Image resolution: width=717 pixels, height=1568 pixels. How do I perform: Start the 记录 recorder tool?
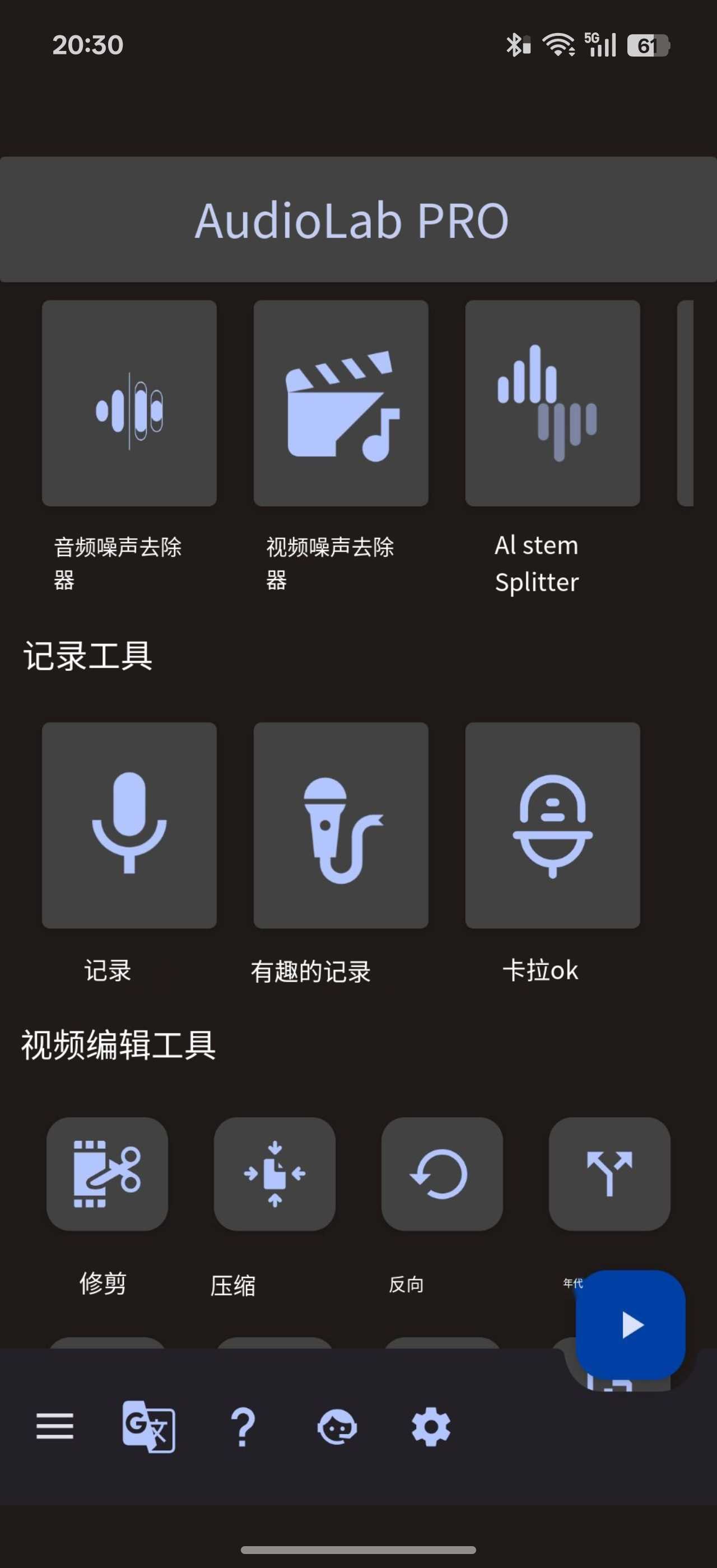coord(129,825)
